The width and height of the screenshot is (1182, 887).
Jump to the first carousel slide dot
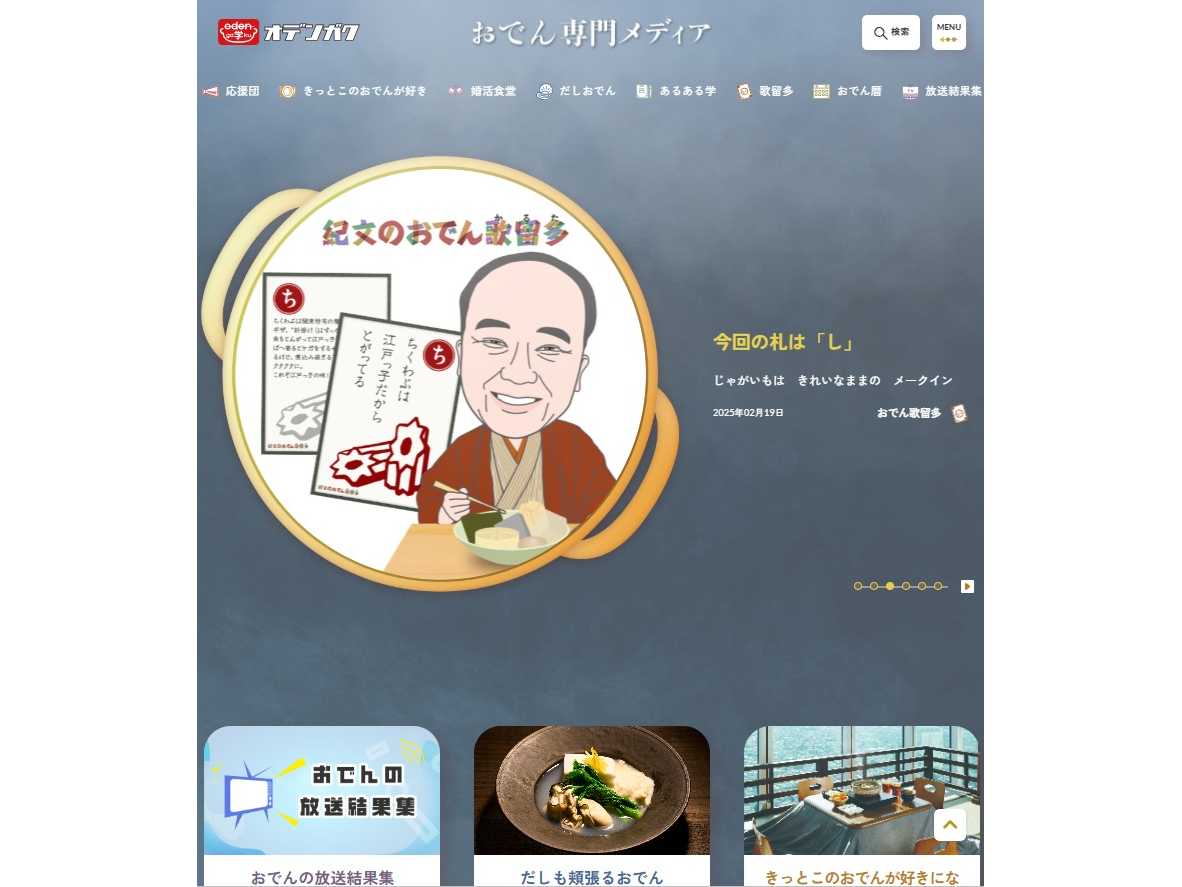tap(858, 586)
